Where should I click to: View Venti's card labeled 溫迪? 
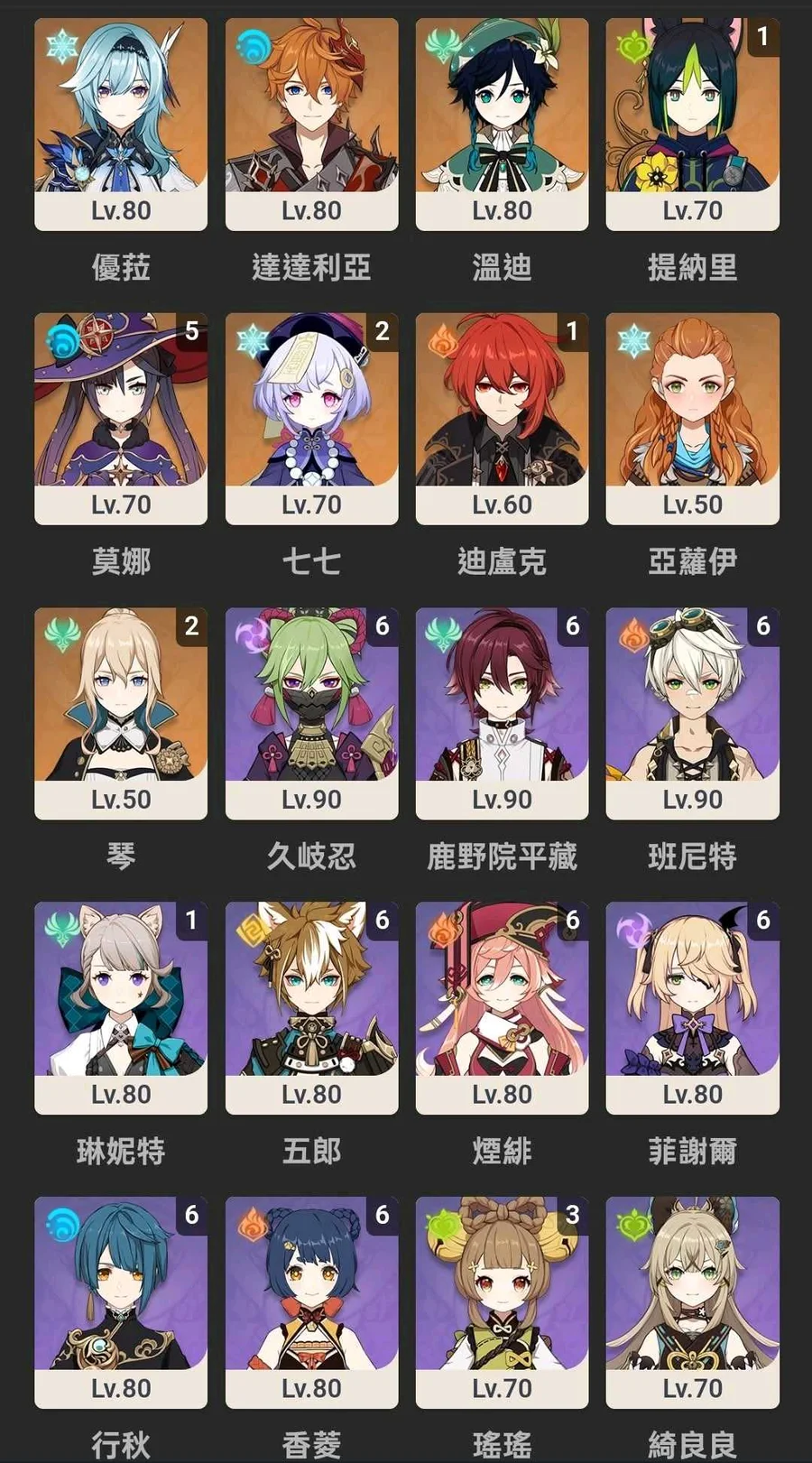click(502, 124)
